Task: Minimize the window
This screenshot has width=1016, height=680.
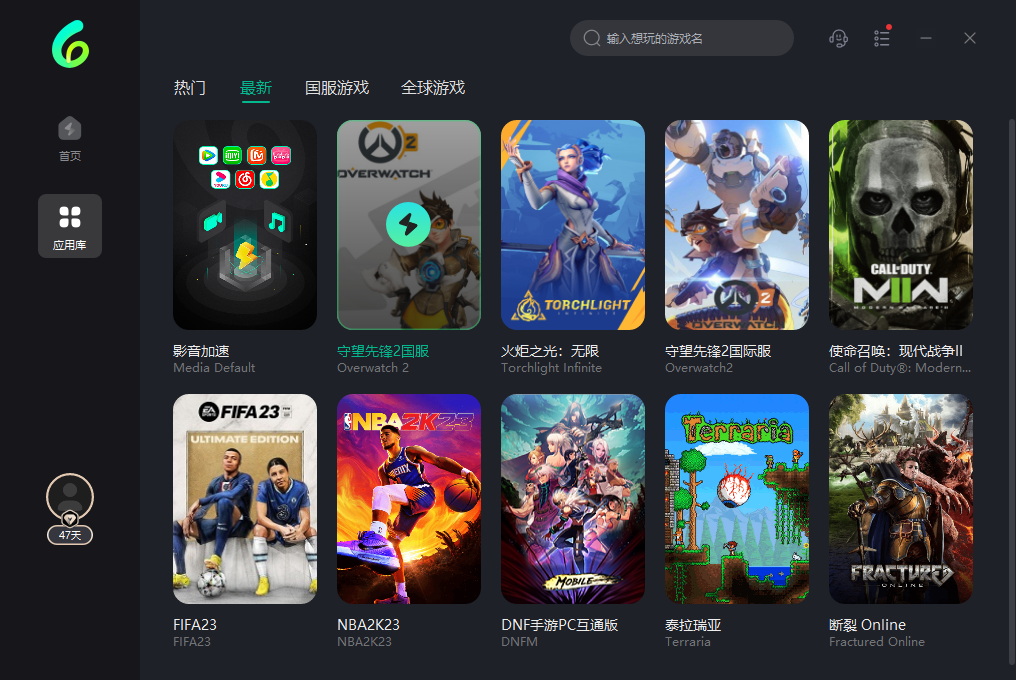Action: 926,38
